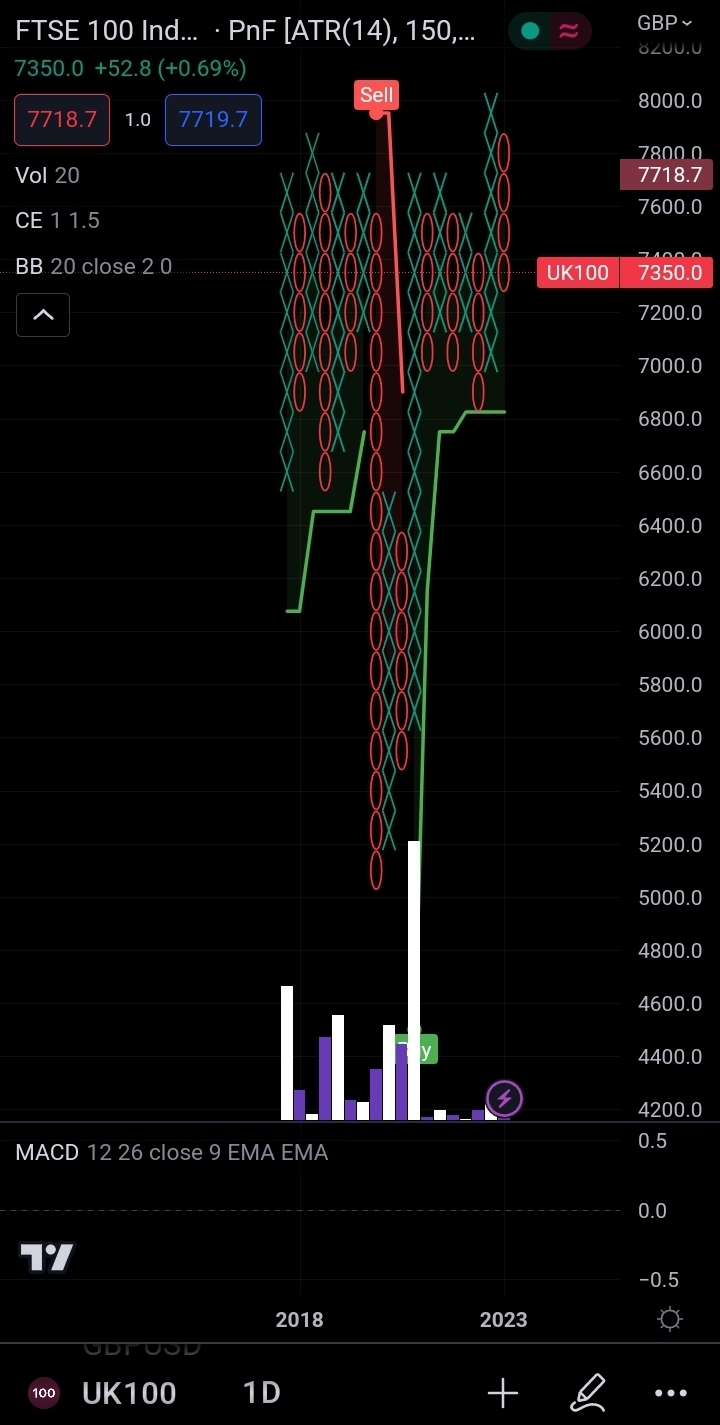Open the GBP currency dropdown
Image resolution: width=720 pixels, height=1425 pixels.
click(x=664, y=22)
